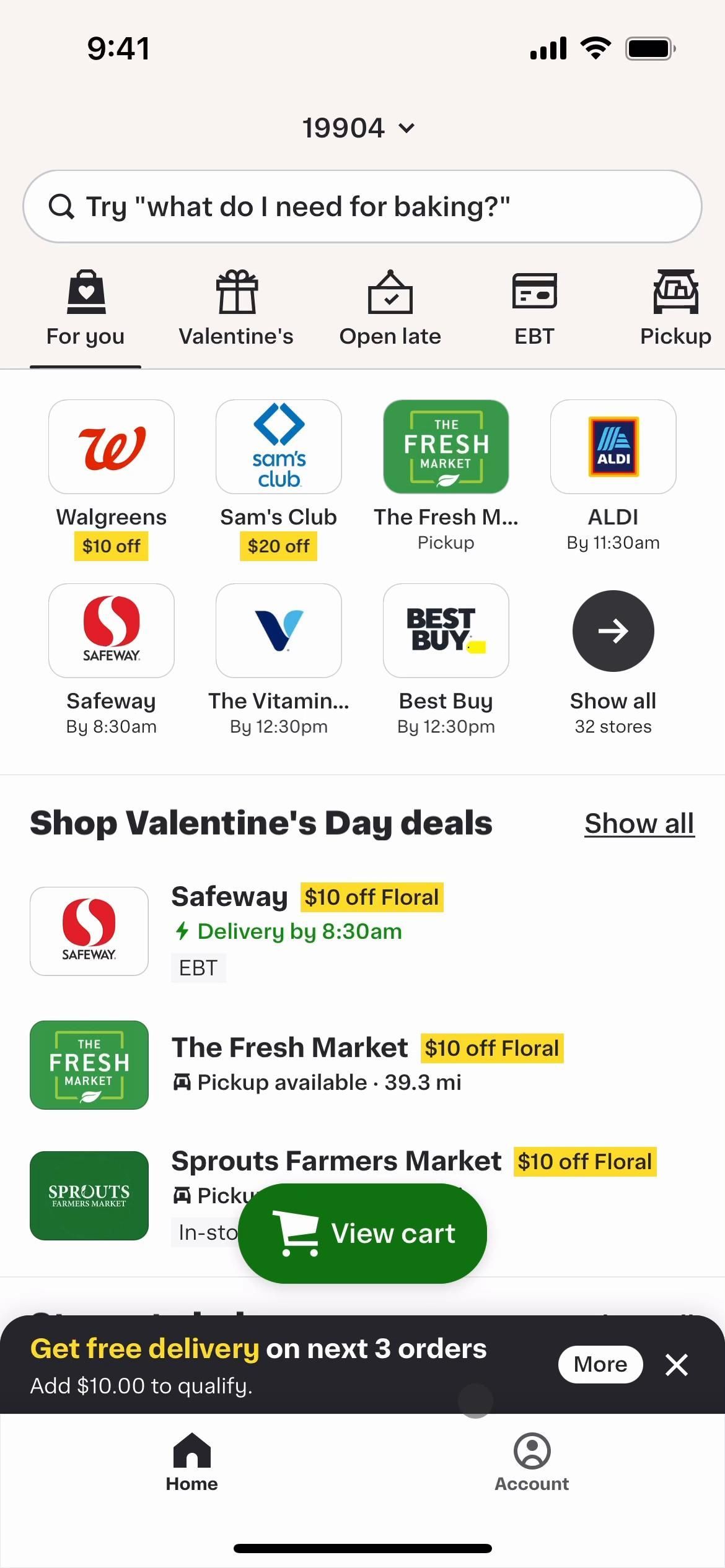Open the ALDI store tile

click(613, 447)
